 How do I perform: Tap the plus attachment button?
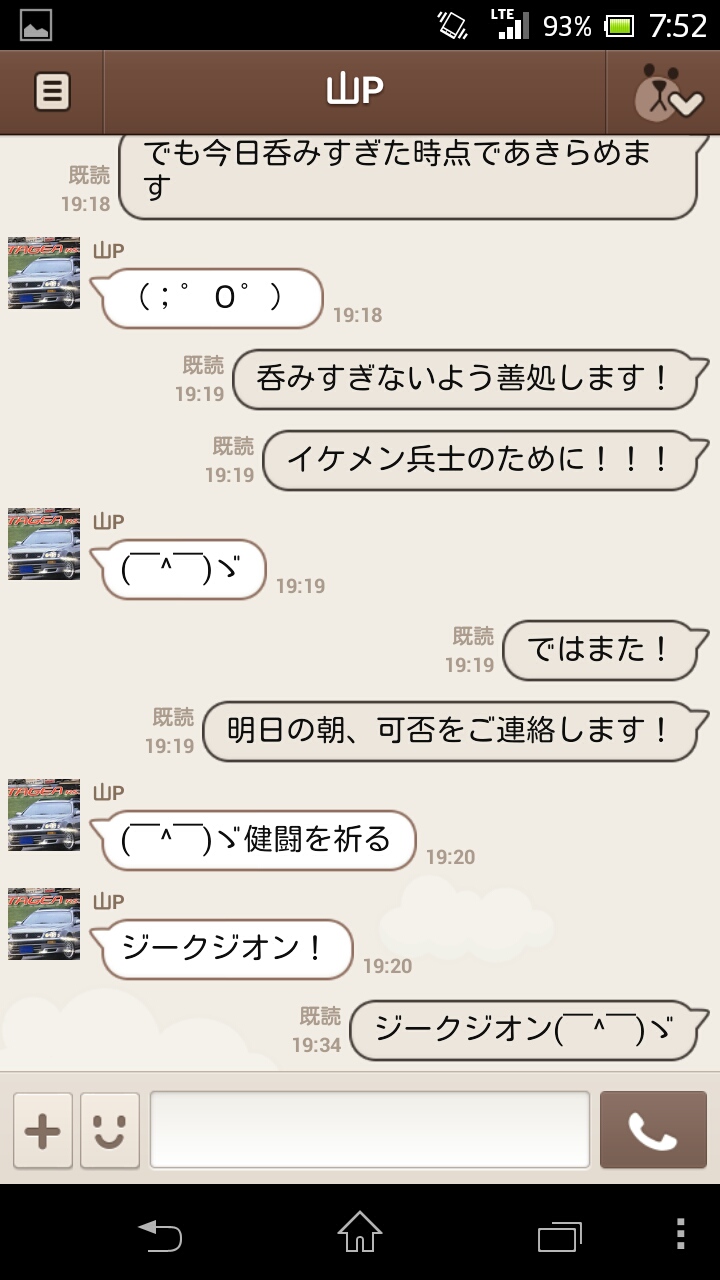pos(42,1130)
